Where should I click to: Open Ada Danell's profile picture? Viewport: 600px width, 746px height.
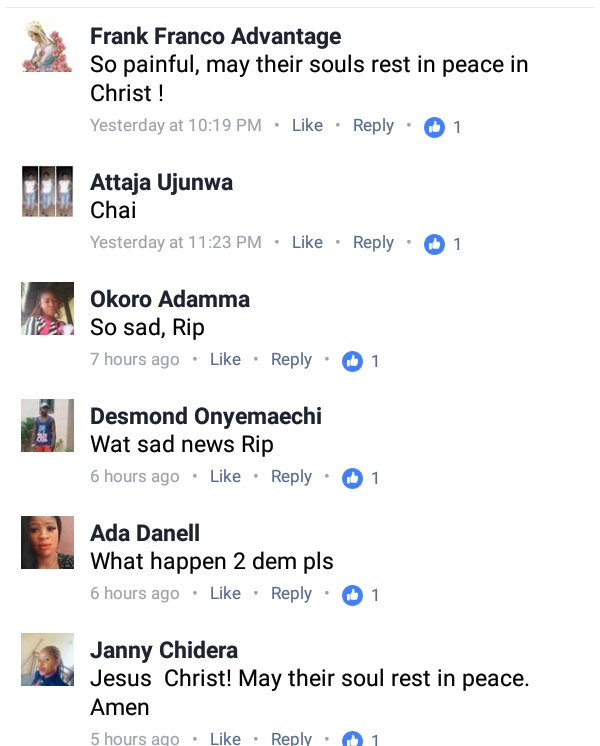(47, 542)
